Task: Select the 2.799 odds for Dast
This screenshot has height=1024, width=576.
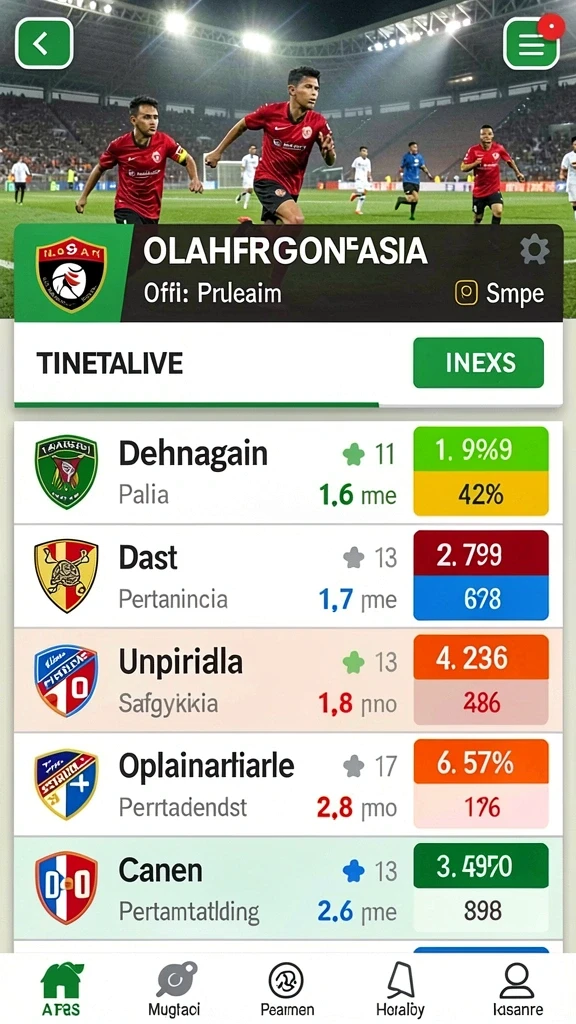Action: [x=481, y=553]
